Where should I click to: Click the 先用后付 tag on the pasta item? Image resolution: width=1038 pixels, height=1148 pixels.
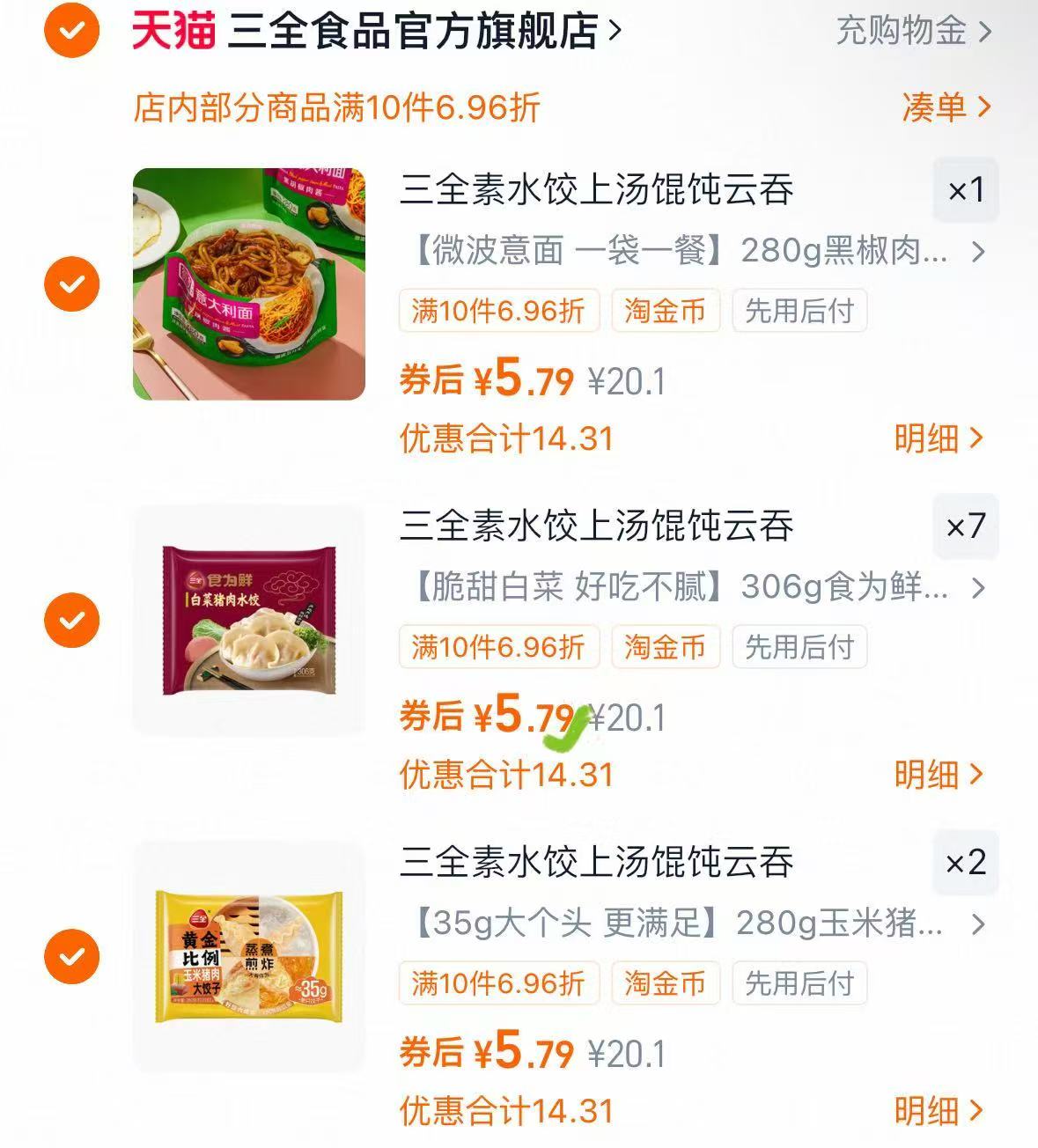coord(799,311)
